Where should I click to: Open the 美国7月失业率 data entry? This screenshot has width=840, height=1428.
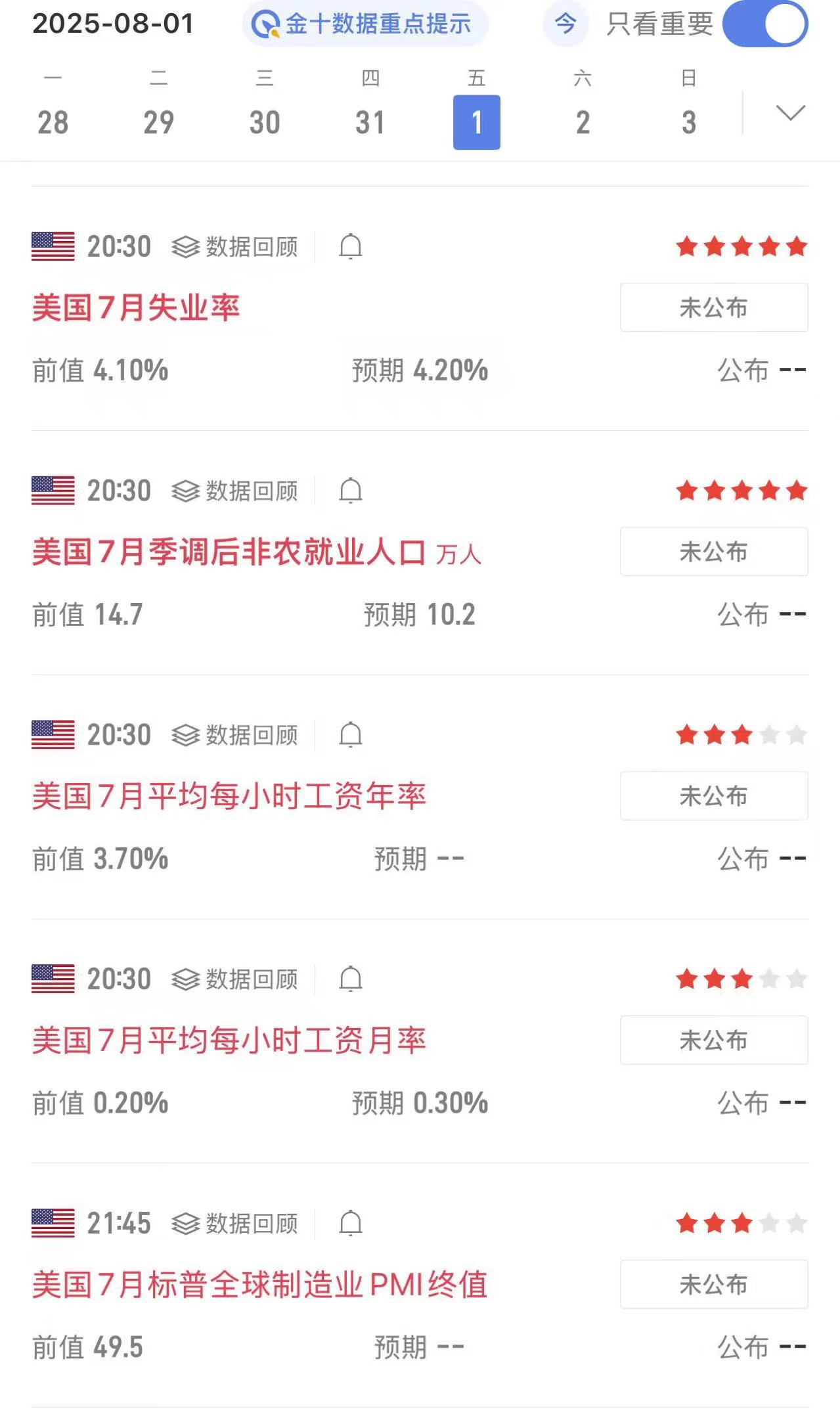[x=136, y=307]
